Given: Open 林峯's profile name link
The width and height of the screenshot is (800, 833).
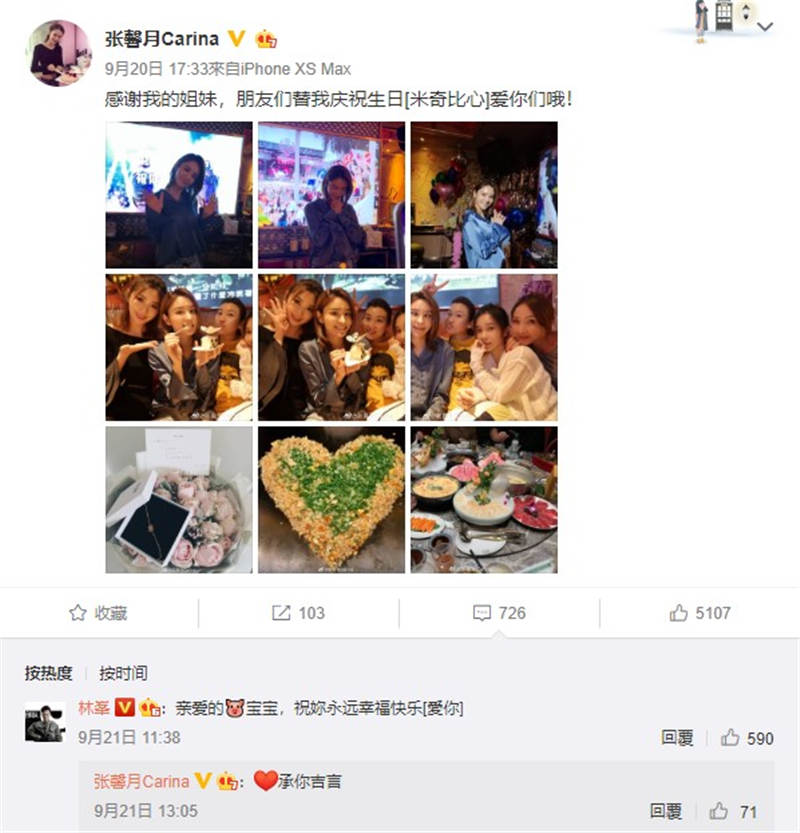Looking at the screenshot, I should pyautogui.click(x=94, y=708).
